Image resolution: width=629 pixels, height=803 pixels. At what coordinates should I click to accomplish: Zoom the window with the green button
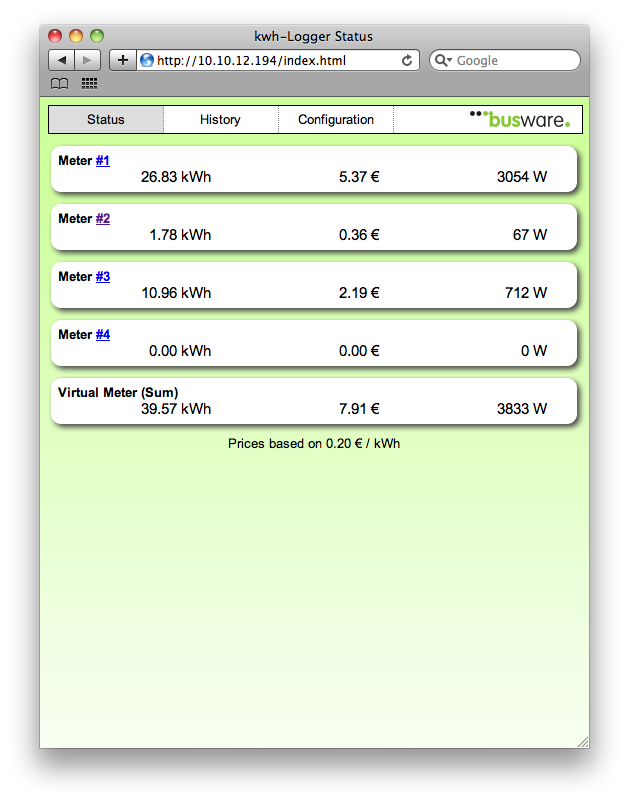[x=97, y=36]
